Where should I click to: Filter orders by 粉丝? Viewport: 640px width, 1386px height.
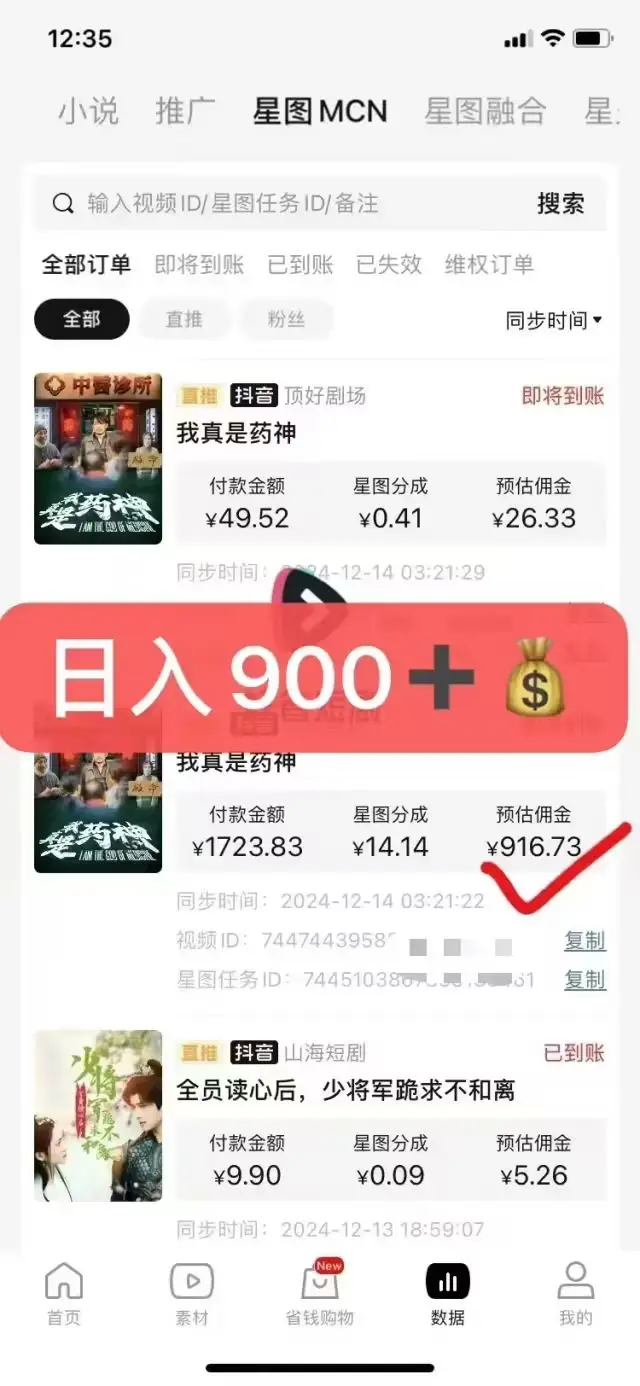[x=286, y=320]
